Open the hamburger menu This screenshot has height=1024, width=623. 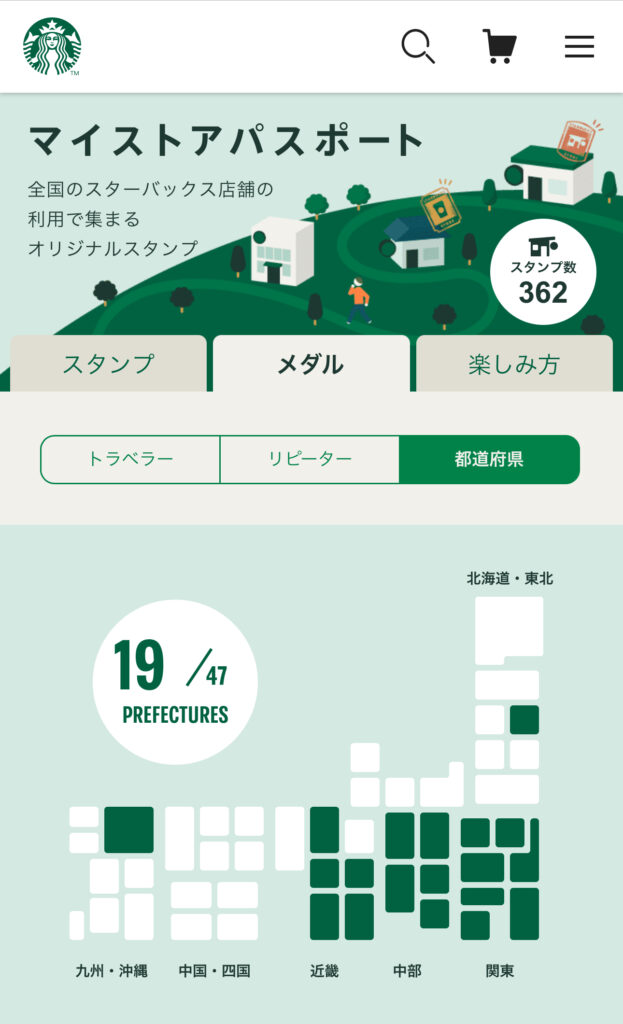(579, 46)
